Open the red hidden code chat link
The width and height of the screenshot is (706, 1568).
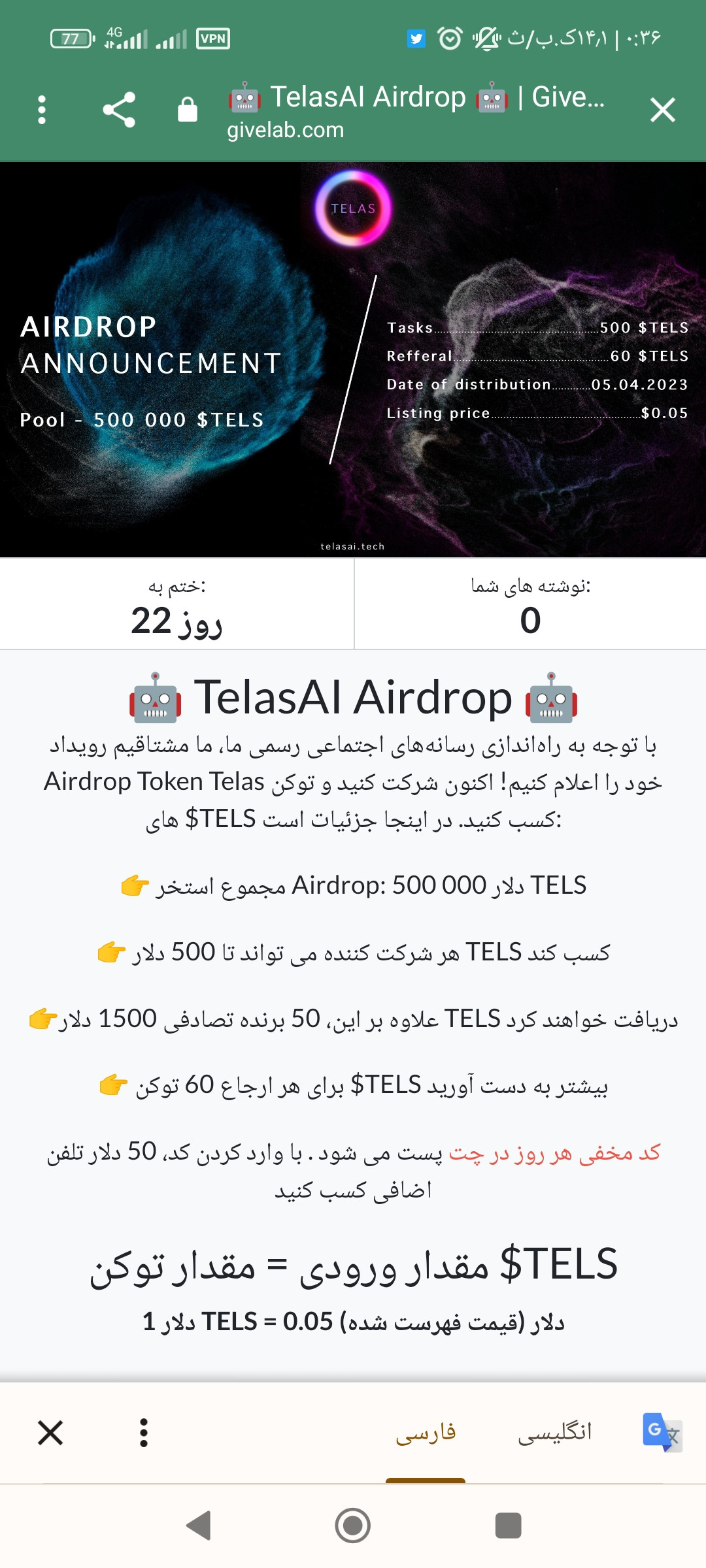[554, 1152]
